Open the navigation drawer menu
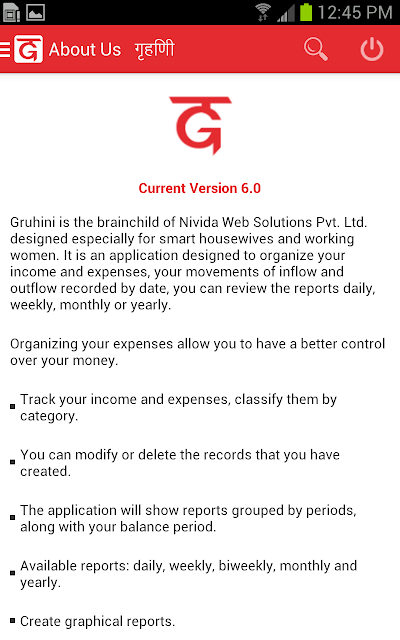This screenshot has width=400, height=640. coord(5,49)
